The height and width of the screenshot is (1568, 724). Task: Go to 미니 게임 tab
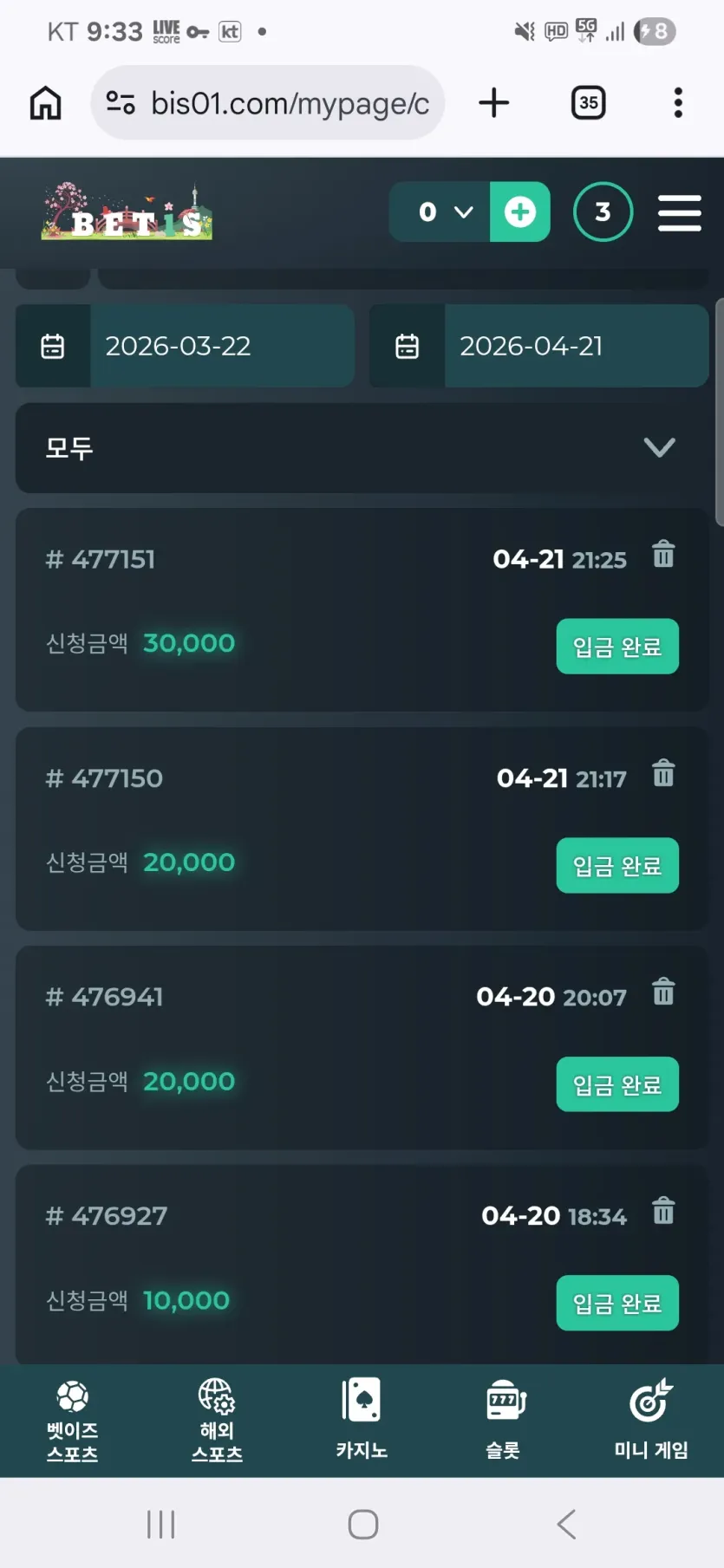point(651,1420)
